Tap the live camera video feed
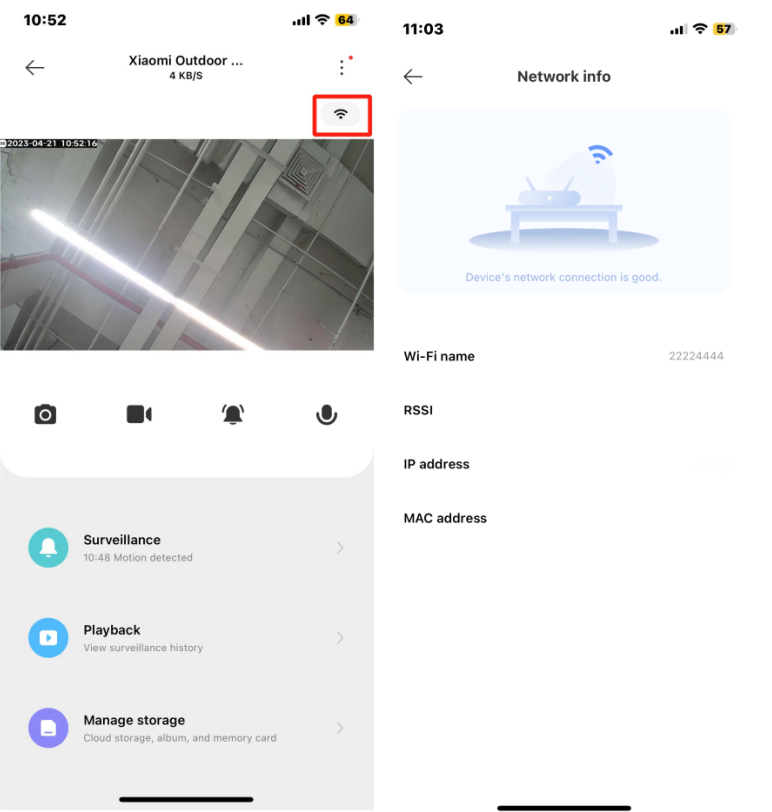Viewport: 772px width, 812px height. click(x=186, y=245)
